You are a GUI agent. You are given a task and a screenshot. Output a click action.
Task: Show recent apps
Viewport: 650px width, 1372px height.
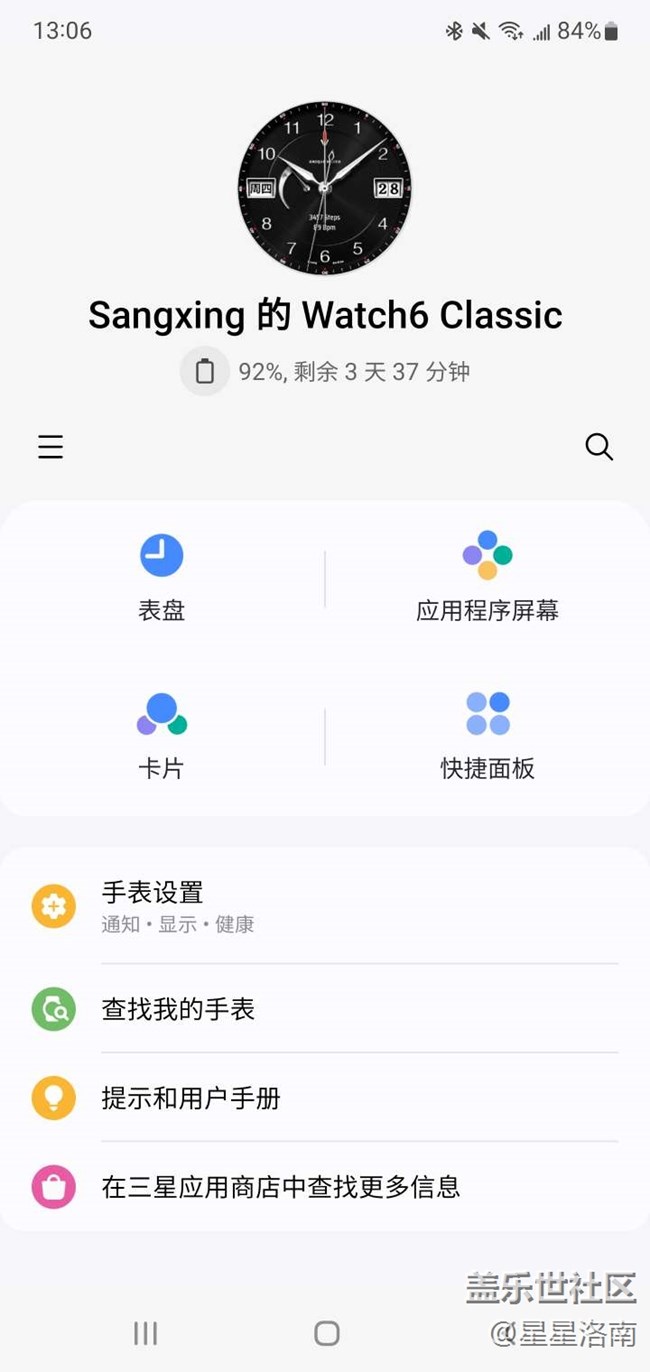click(x=146, y=1332)
